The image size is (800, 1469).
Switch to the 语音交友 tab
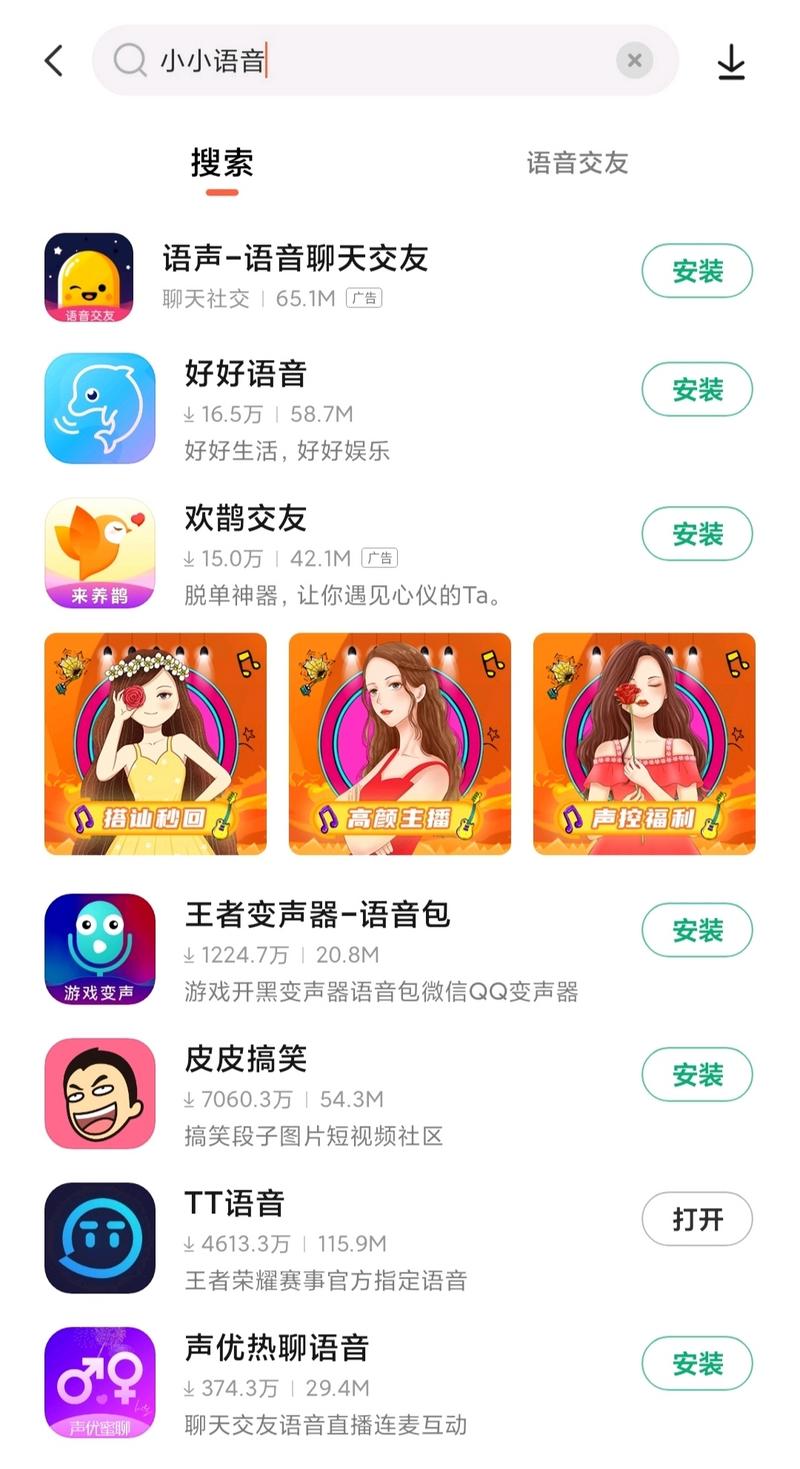click(x=577, y=163)
